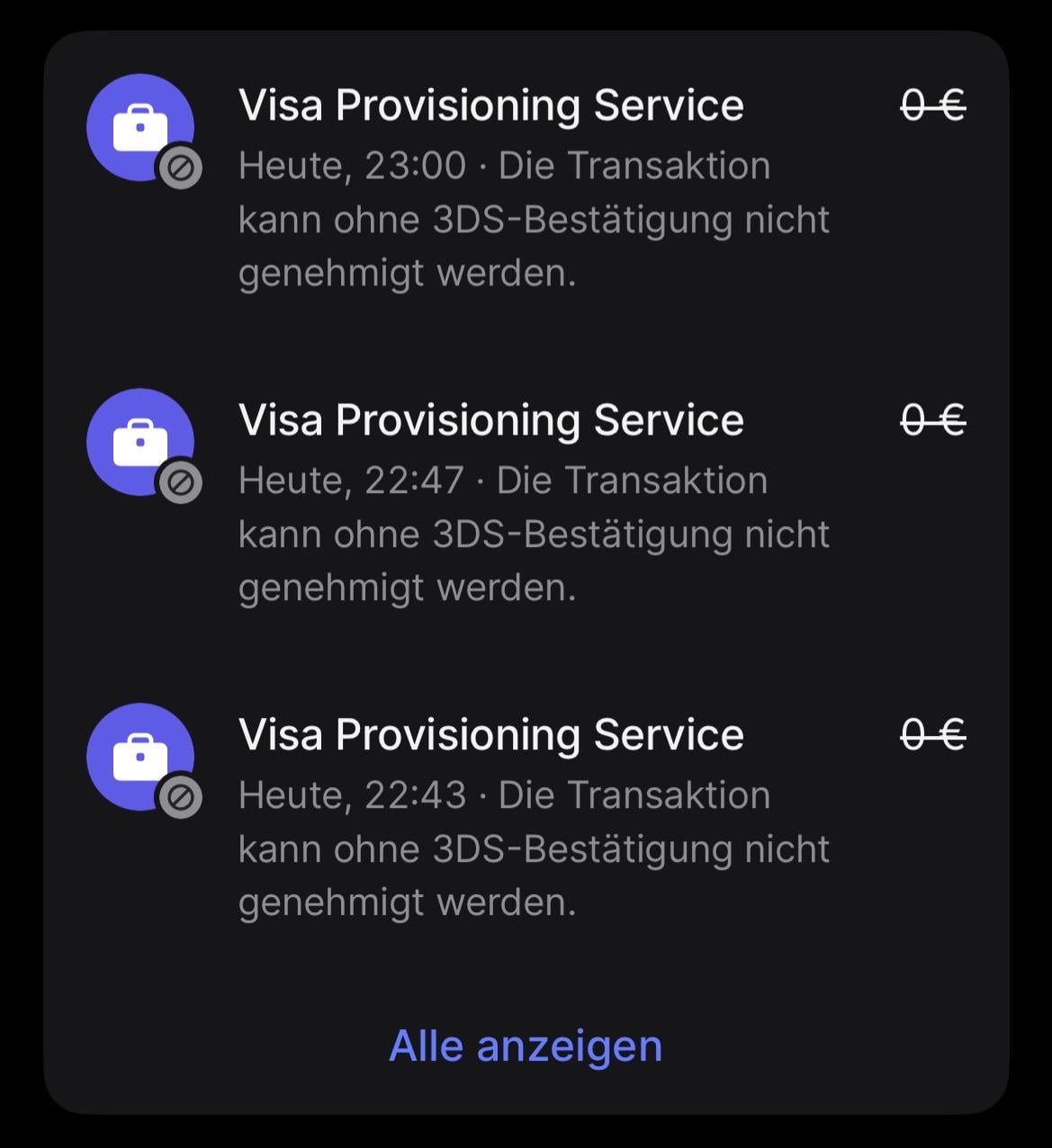Click the 'Heute, 23:00' timestamp text

(351, 166)
